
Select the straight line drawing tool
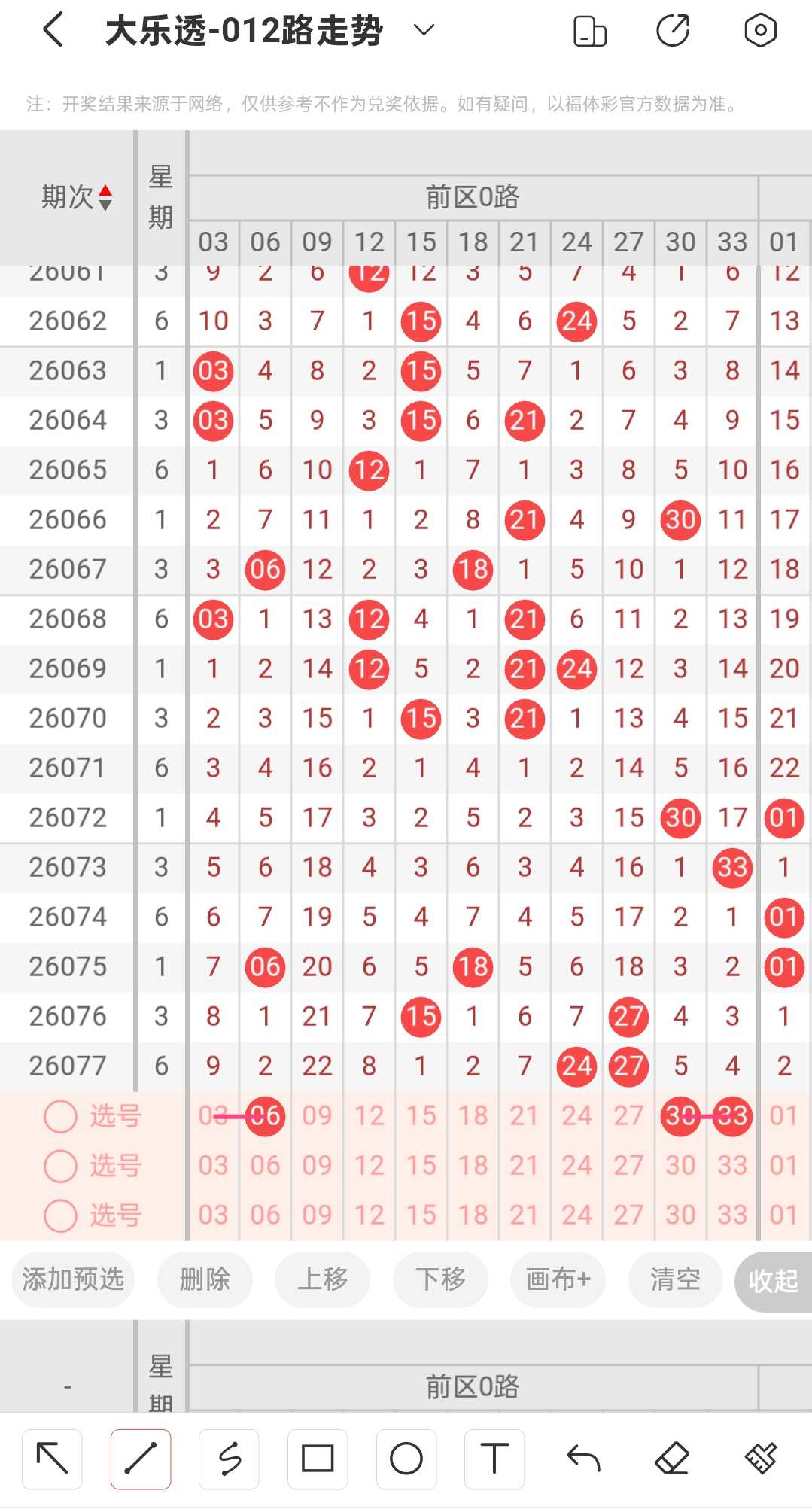tap(141, 1459)
